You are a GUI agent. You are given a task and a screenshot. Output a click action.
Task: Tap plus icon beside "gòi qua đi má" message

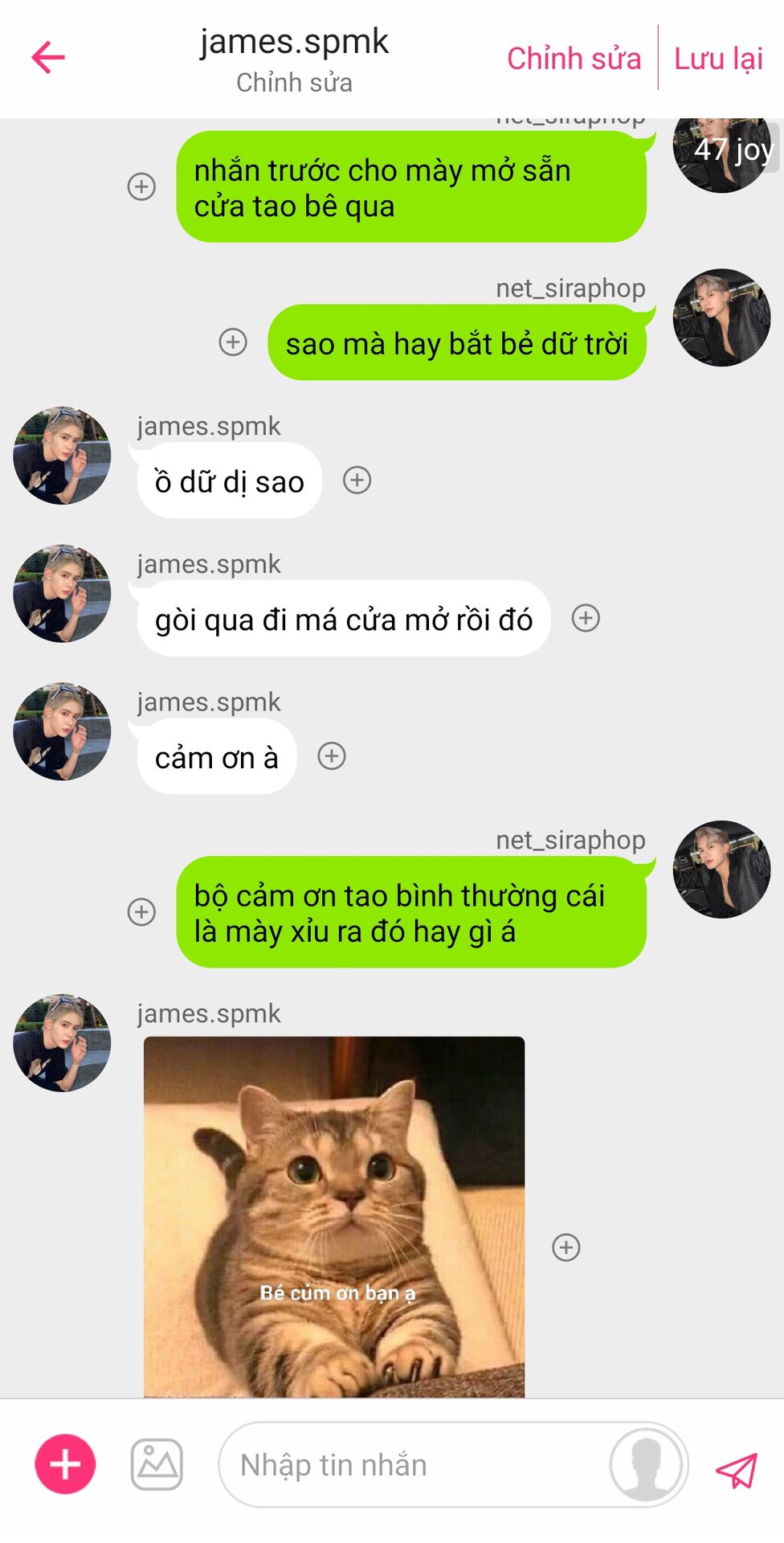pos(586,618)
